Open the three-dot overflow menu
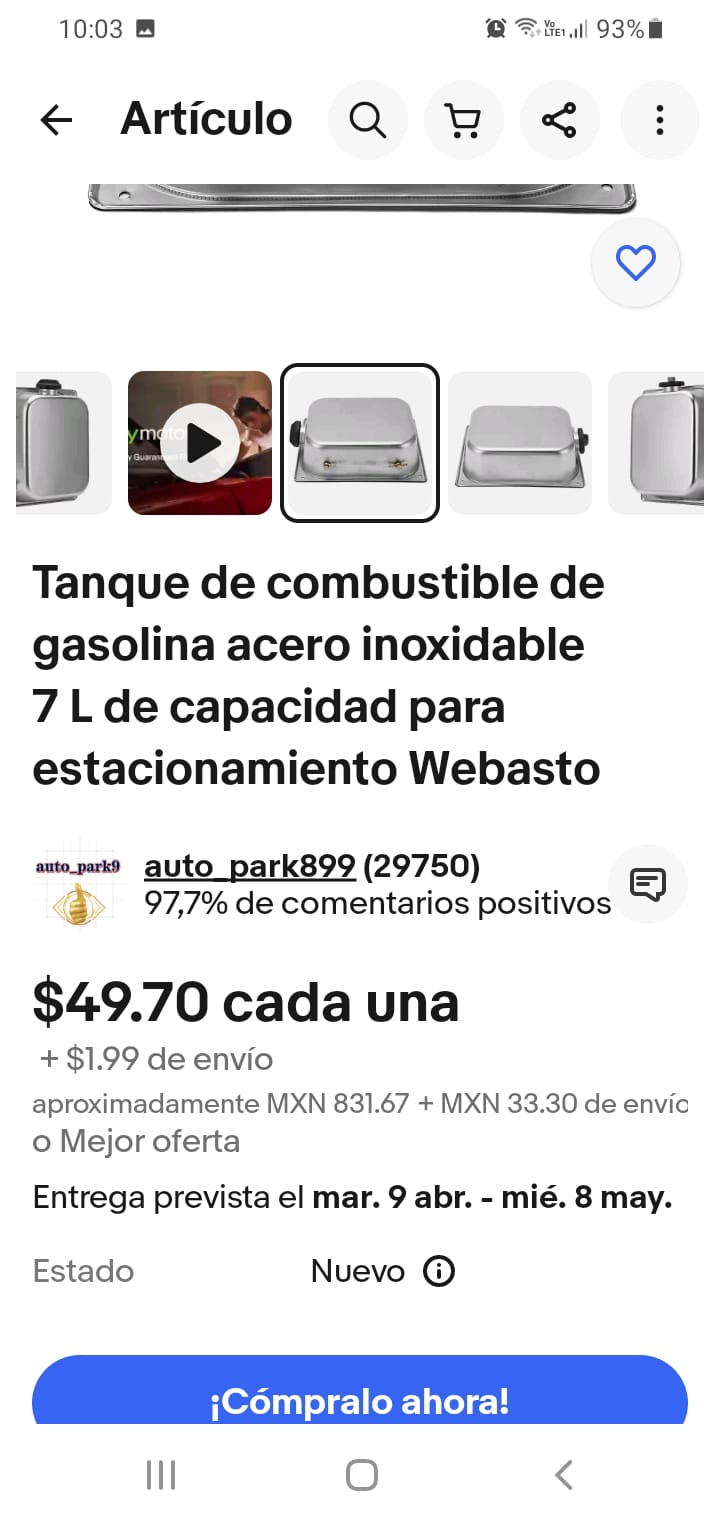This screenshot has width=720, height=1520. [x=659, y=120]
